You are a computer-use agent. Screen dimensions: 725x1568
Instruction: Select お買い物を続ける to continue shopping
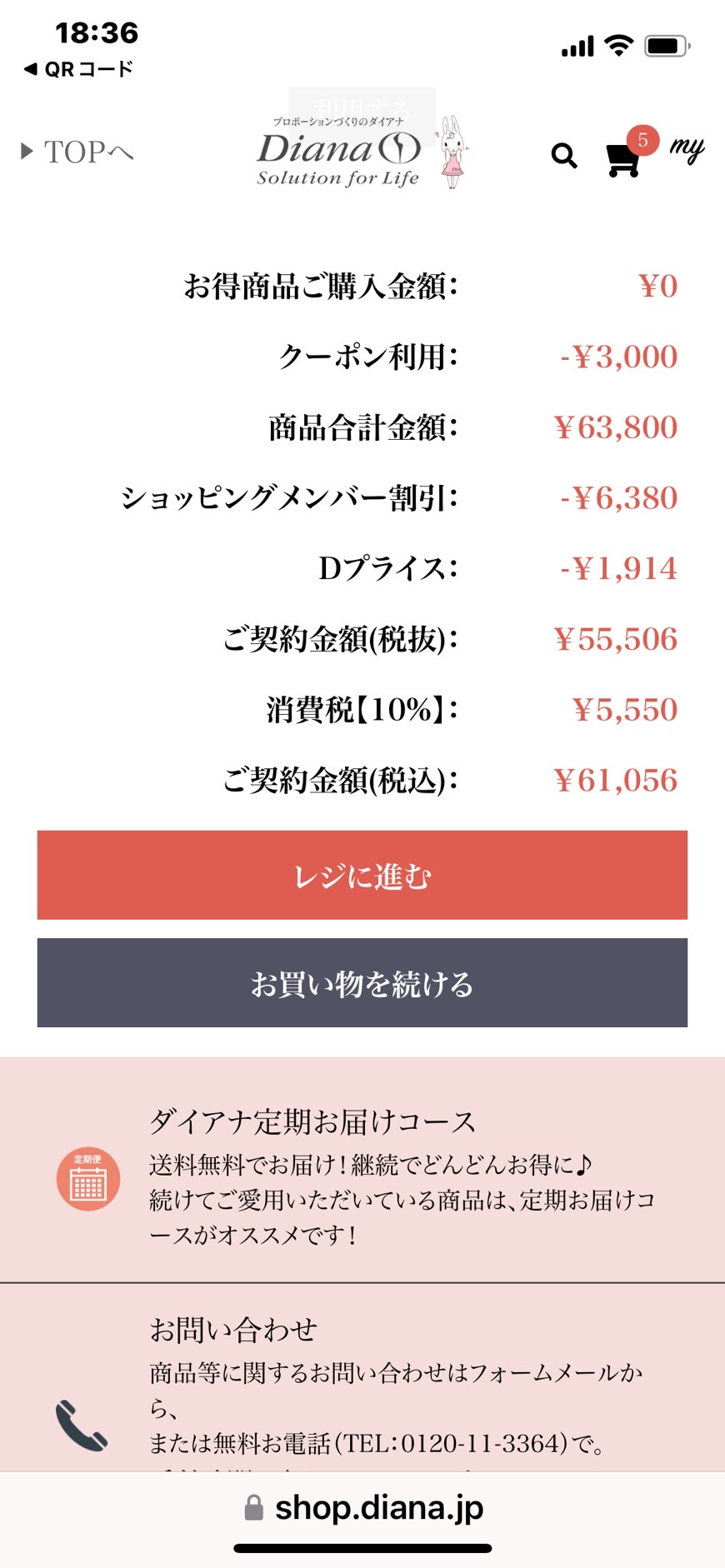coord(362,983)
